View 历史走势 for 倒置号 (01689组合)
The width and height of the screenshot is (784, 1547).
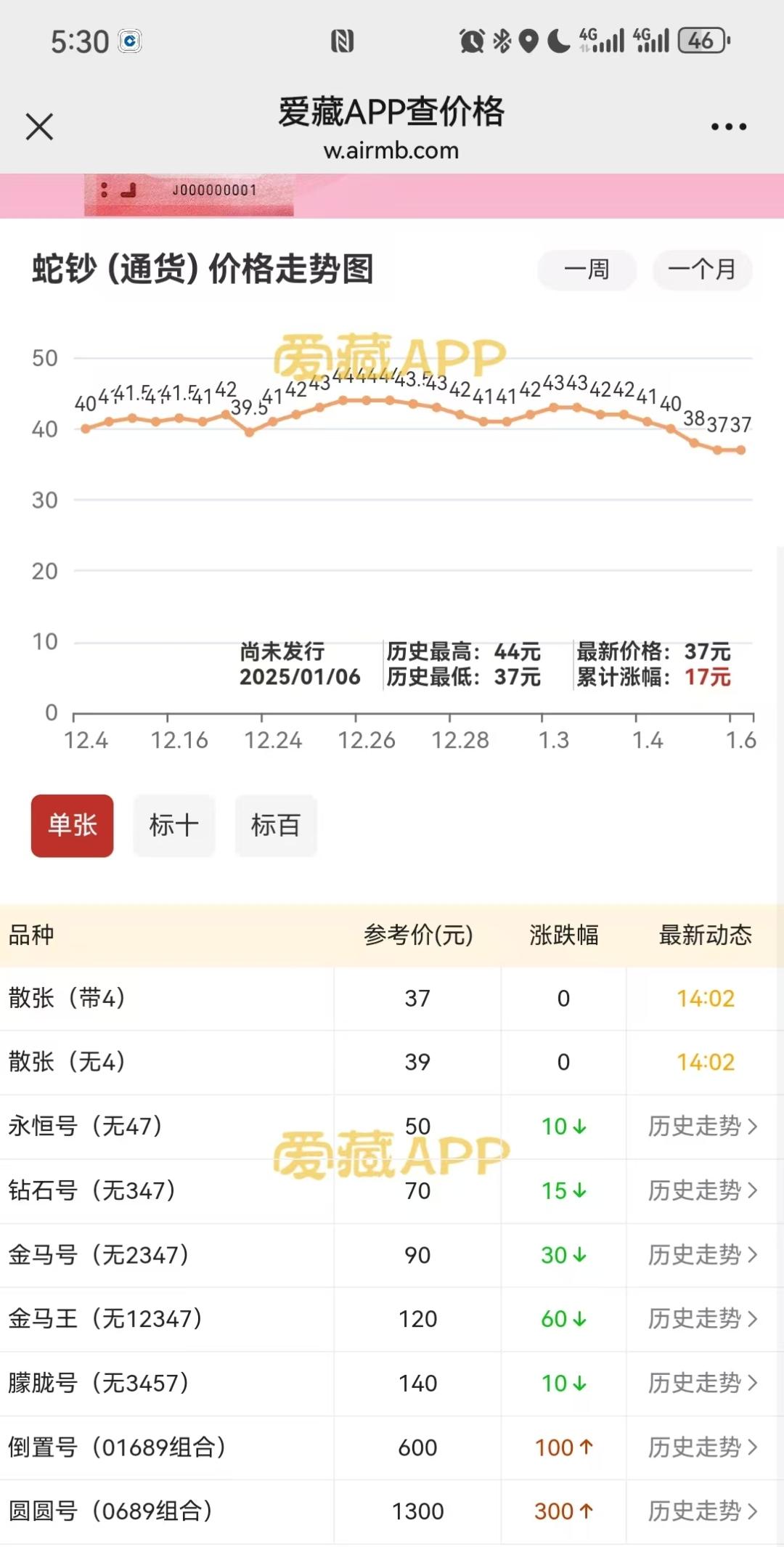(x=702, y=1447)
